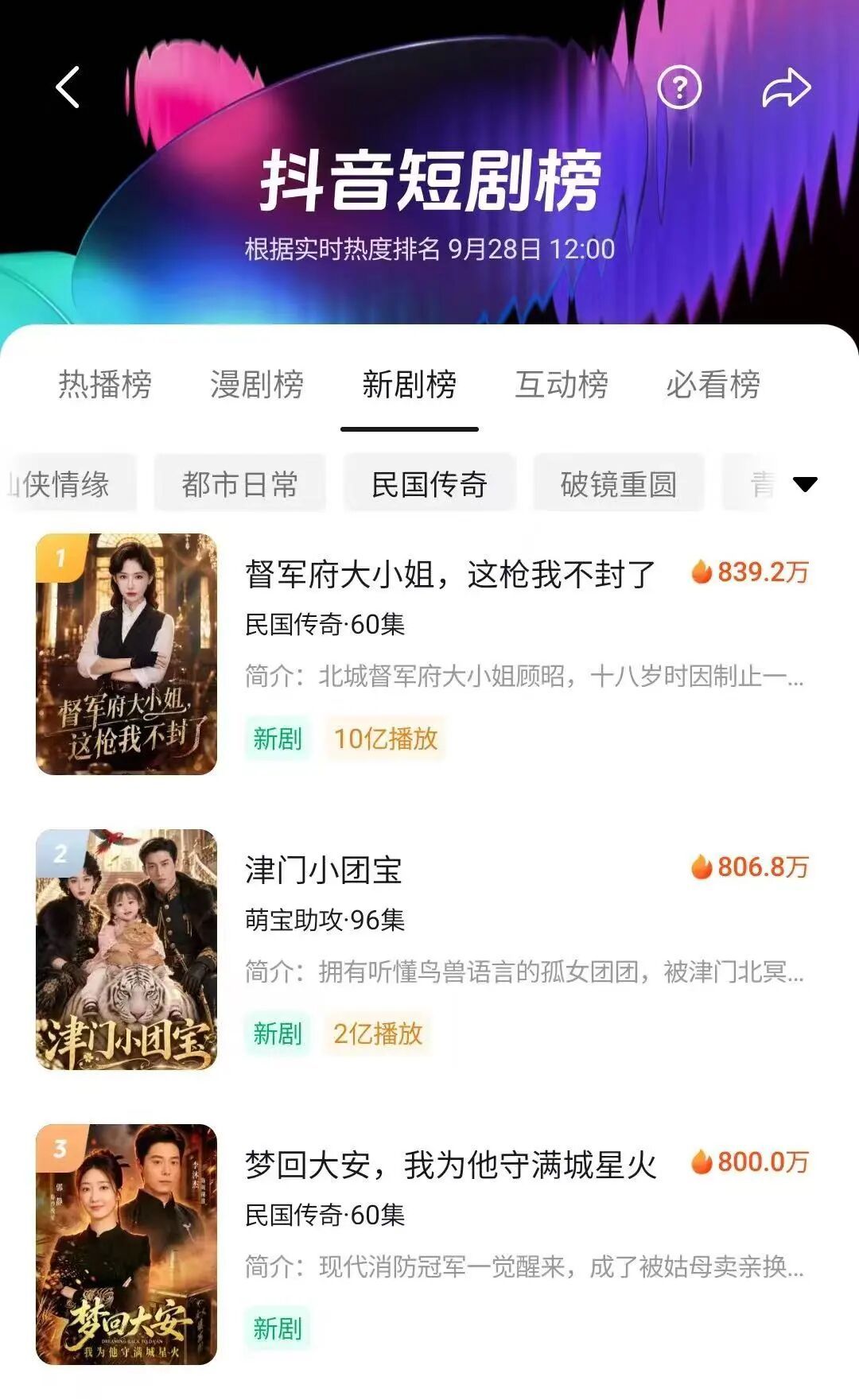Image resolution: width=859 pixels, height=1400 pixels.
Task: Open the help question mark icon
Action: [x=679, y=87]
